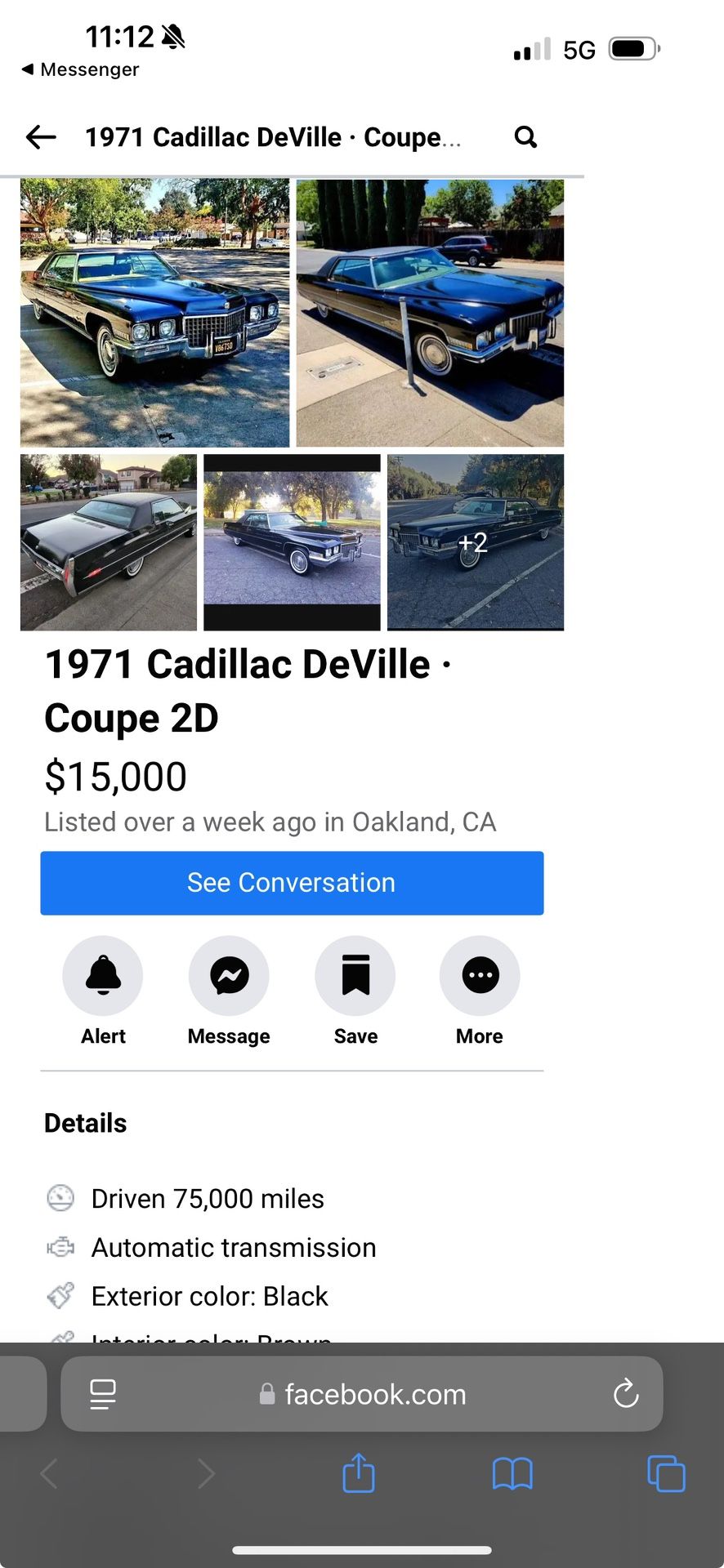
Task: Open the +2 more photos tile
Action: (x=475, y=542)
